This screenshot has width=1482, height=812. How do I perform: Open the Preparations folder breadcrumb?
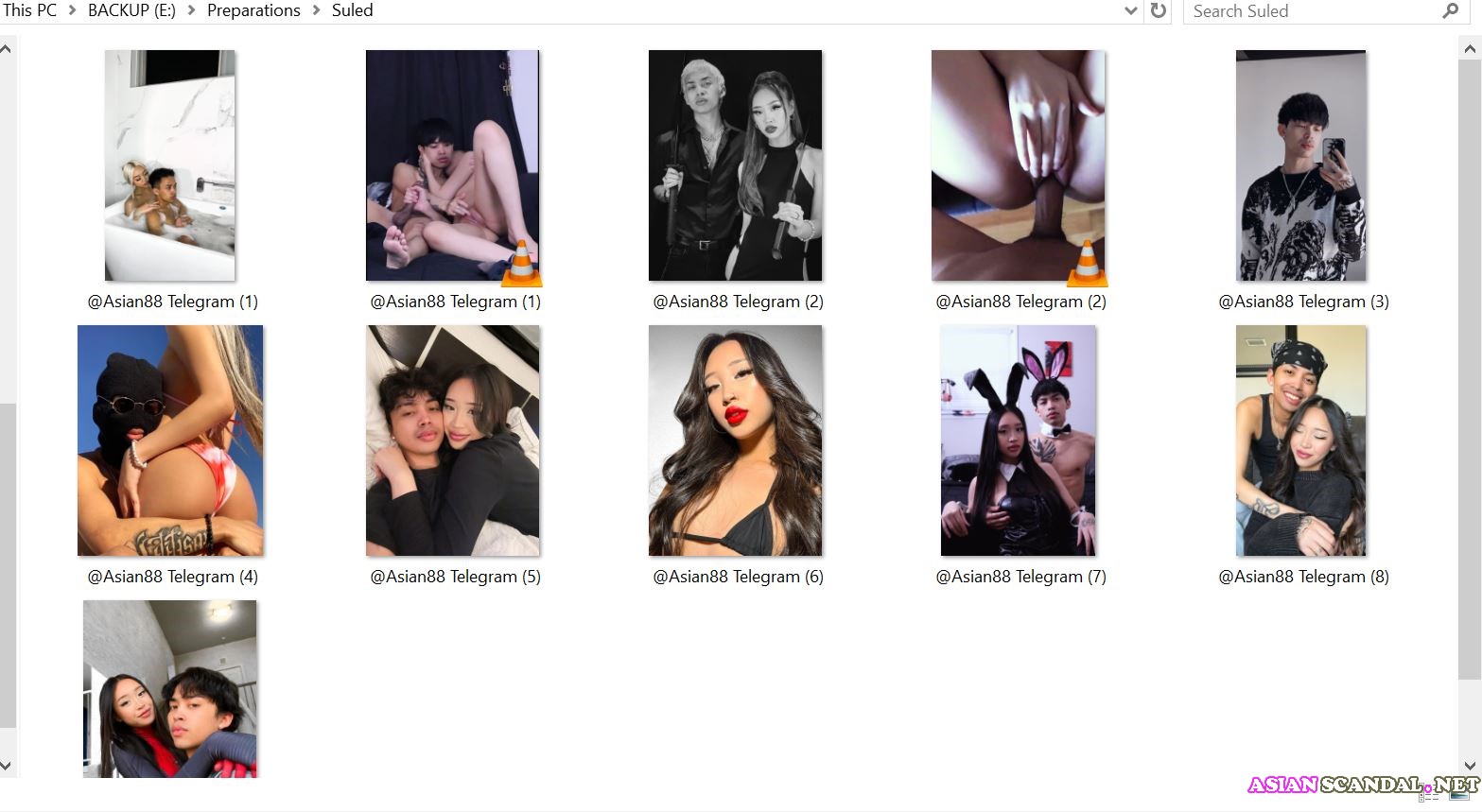pyautogui.click(x=253, y=10)
